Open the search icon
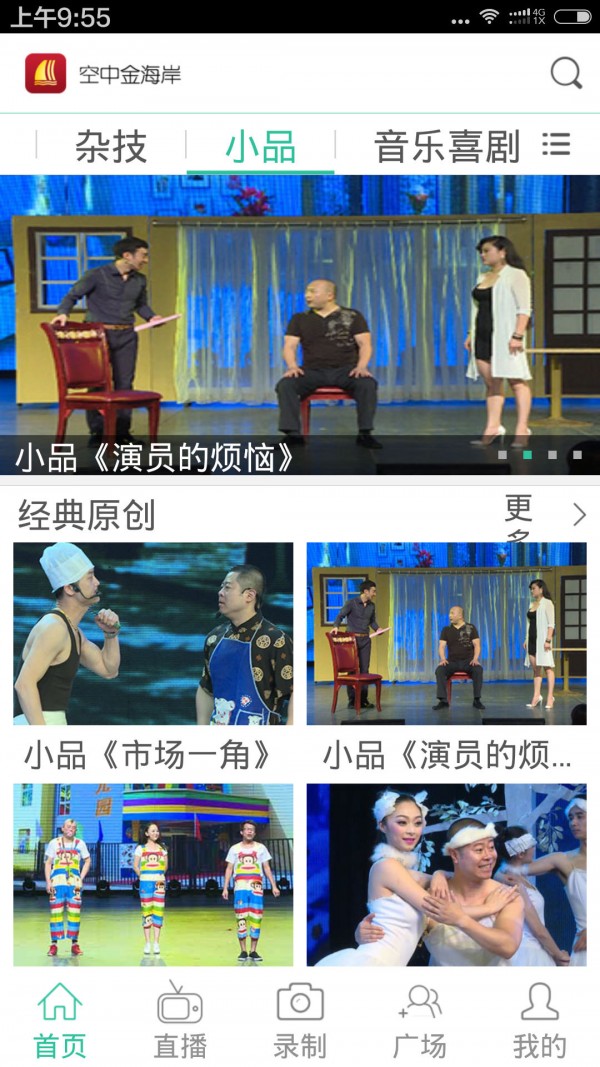Screen dimensions: 600x1067 [566, 73]
